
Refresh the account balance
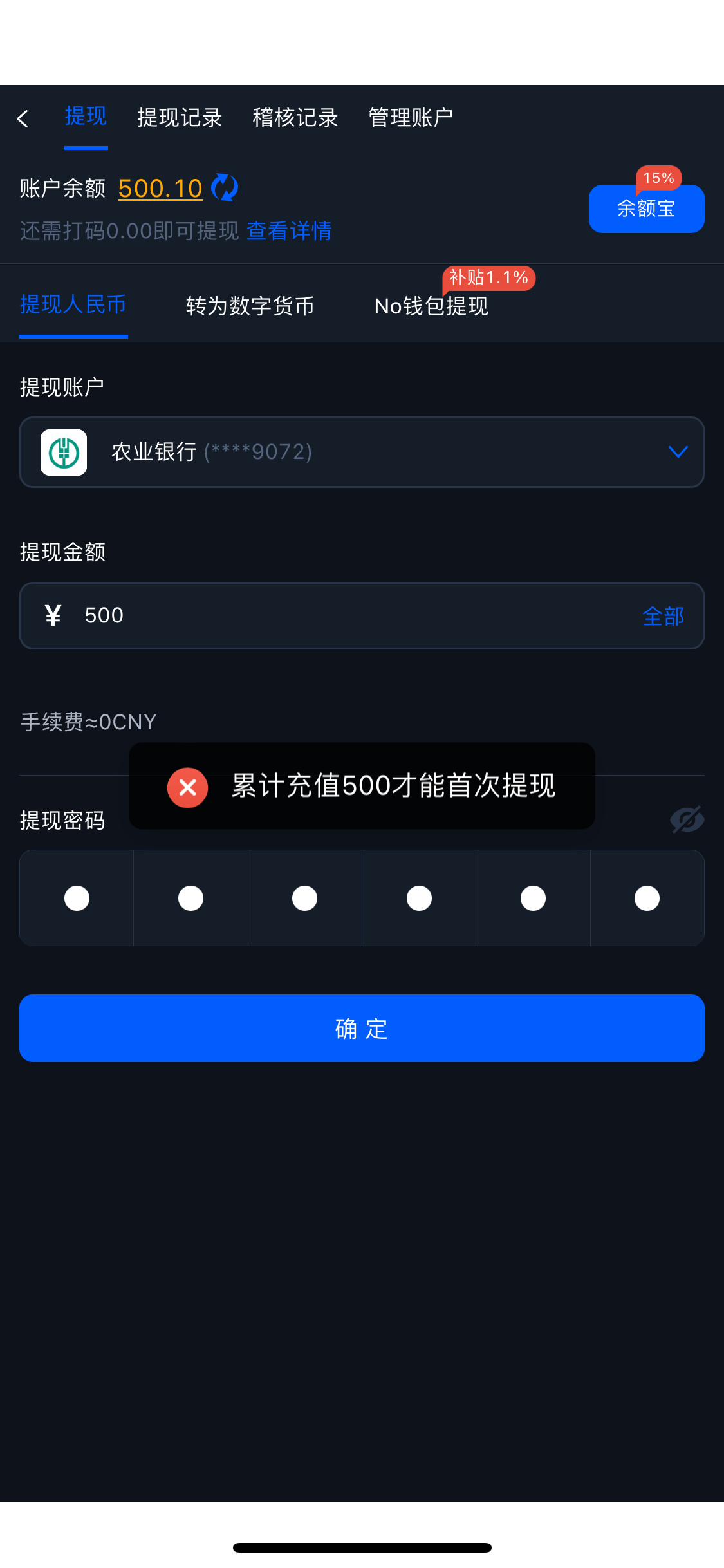pos(225,188)
